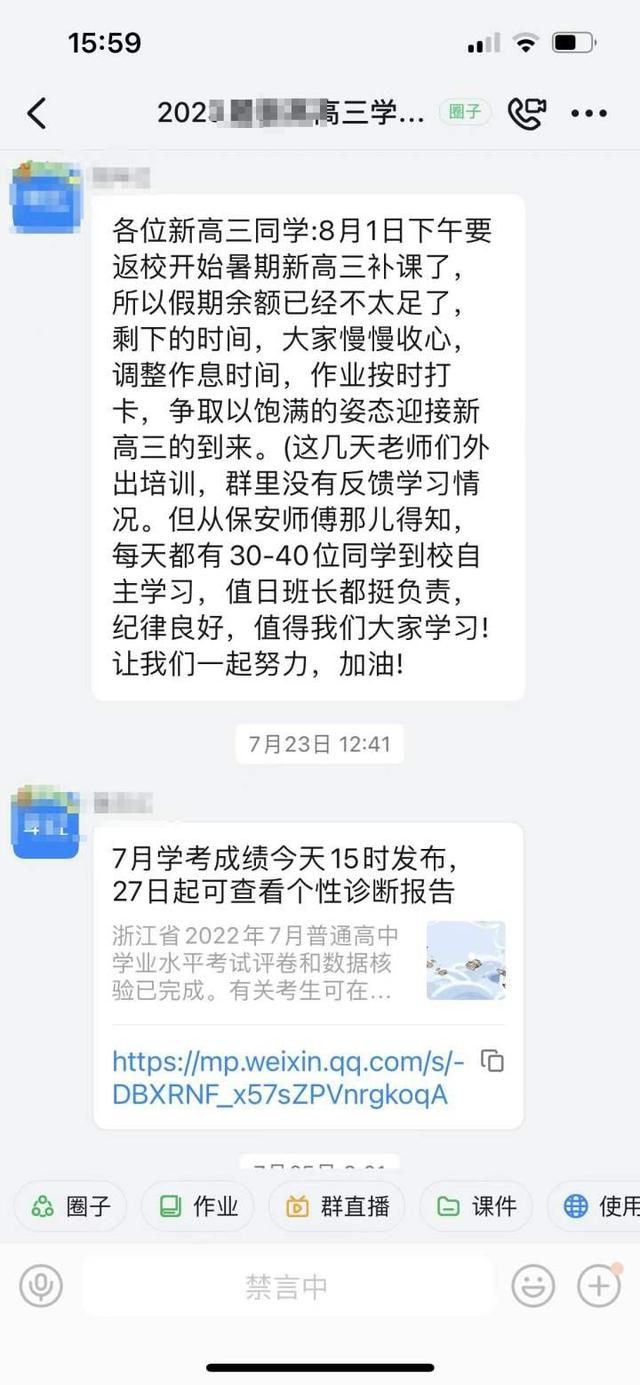Open the 课件 courseware chip
Screen dimensions: 640x1385
point(477,1206)
